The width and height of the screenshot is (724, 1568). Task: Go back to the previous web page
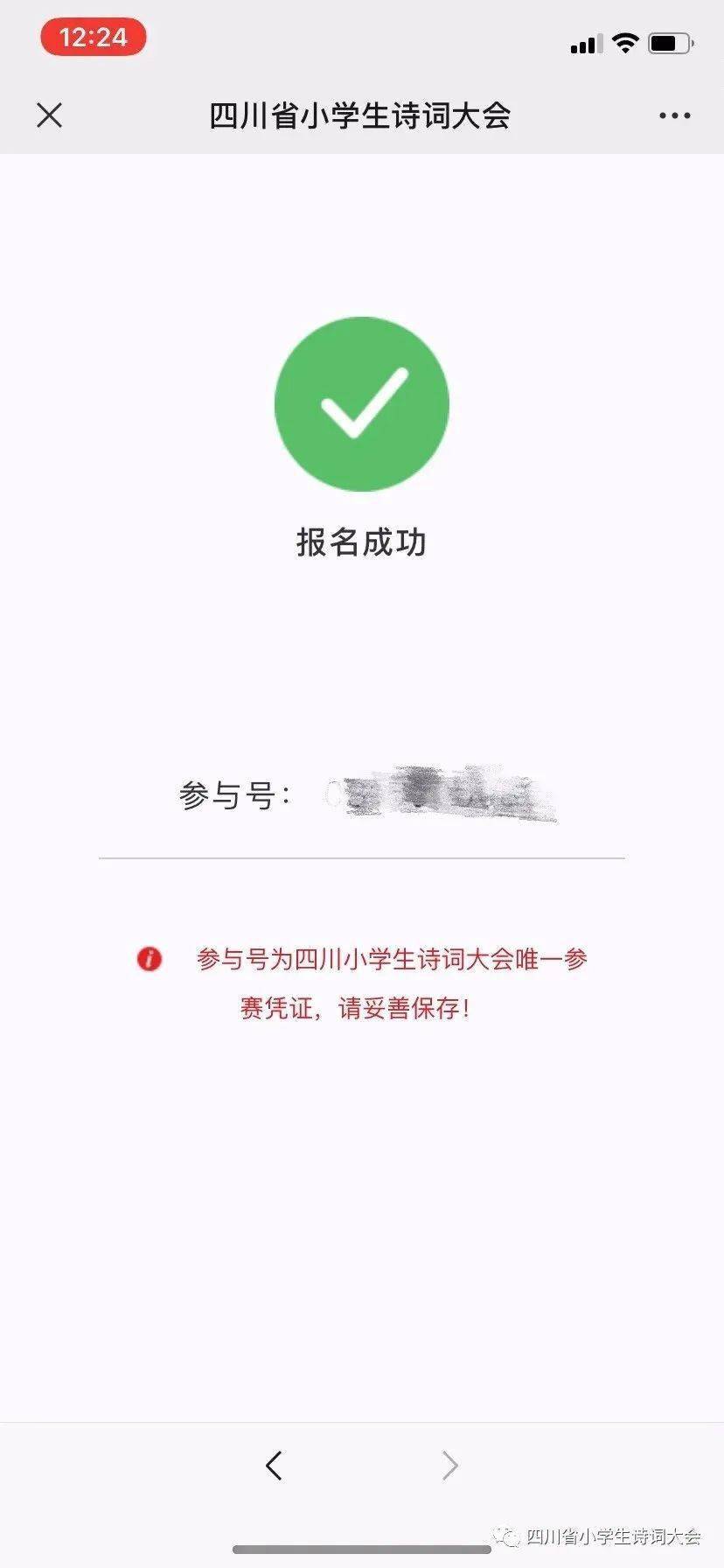point(275,1465)
